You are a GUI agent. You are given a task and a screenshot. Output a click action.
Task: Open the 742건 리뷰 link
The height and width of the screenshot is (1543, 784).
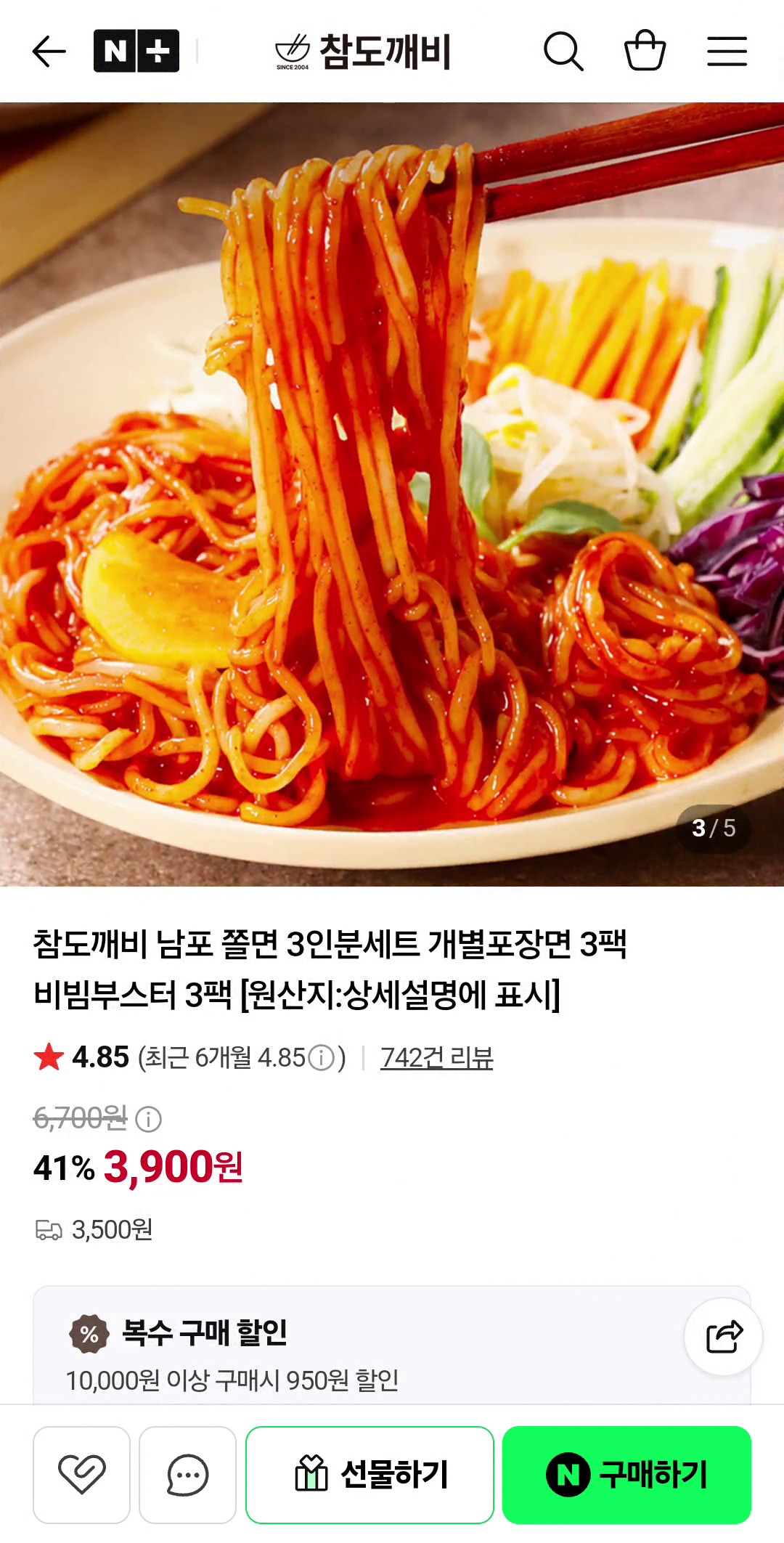pos(437,1058)
